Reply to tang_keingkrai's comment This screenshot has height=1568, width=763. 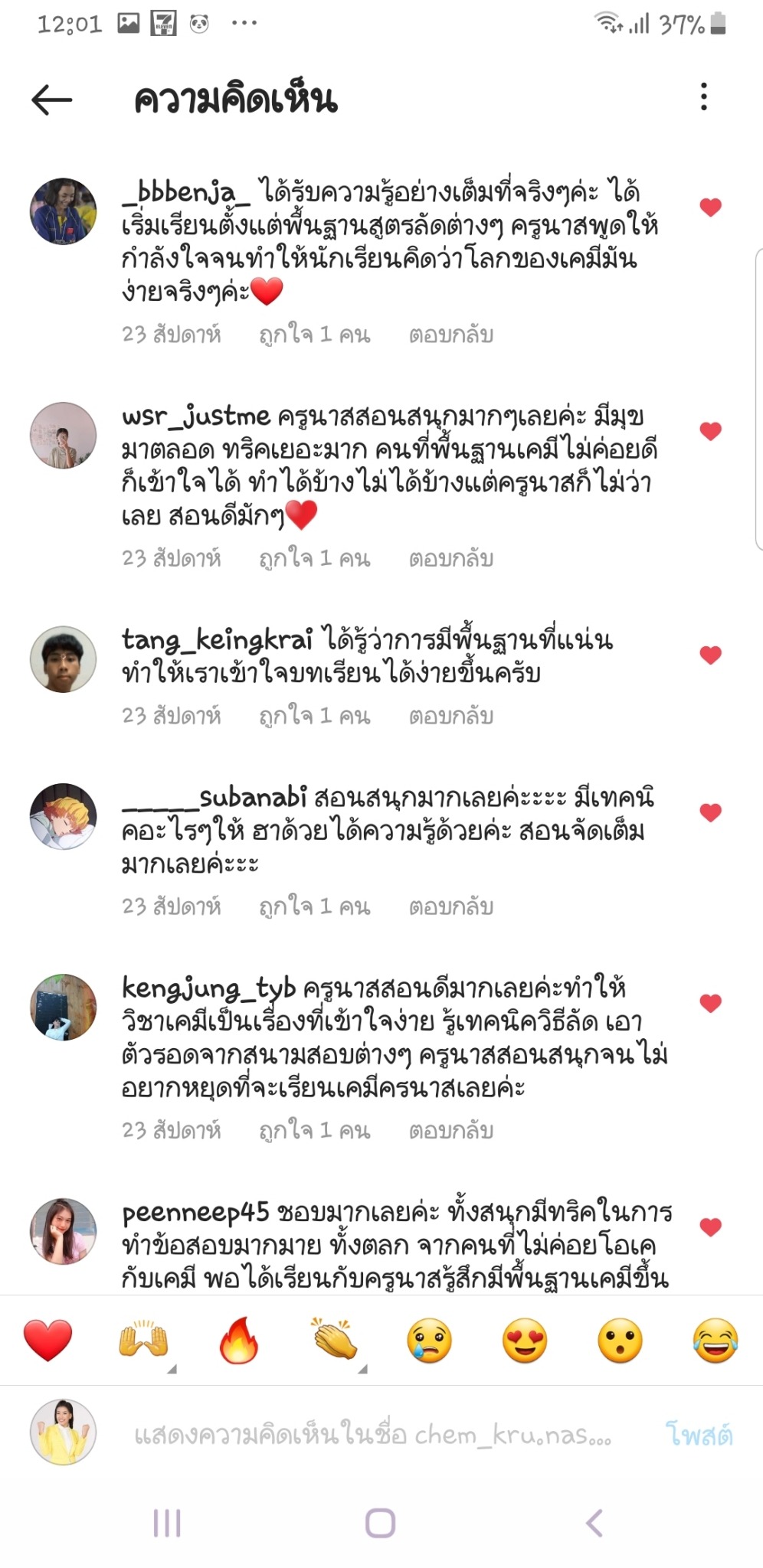450,716
